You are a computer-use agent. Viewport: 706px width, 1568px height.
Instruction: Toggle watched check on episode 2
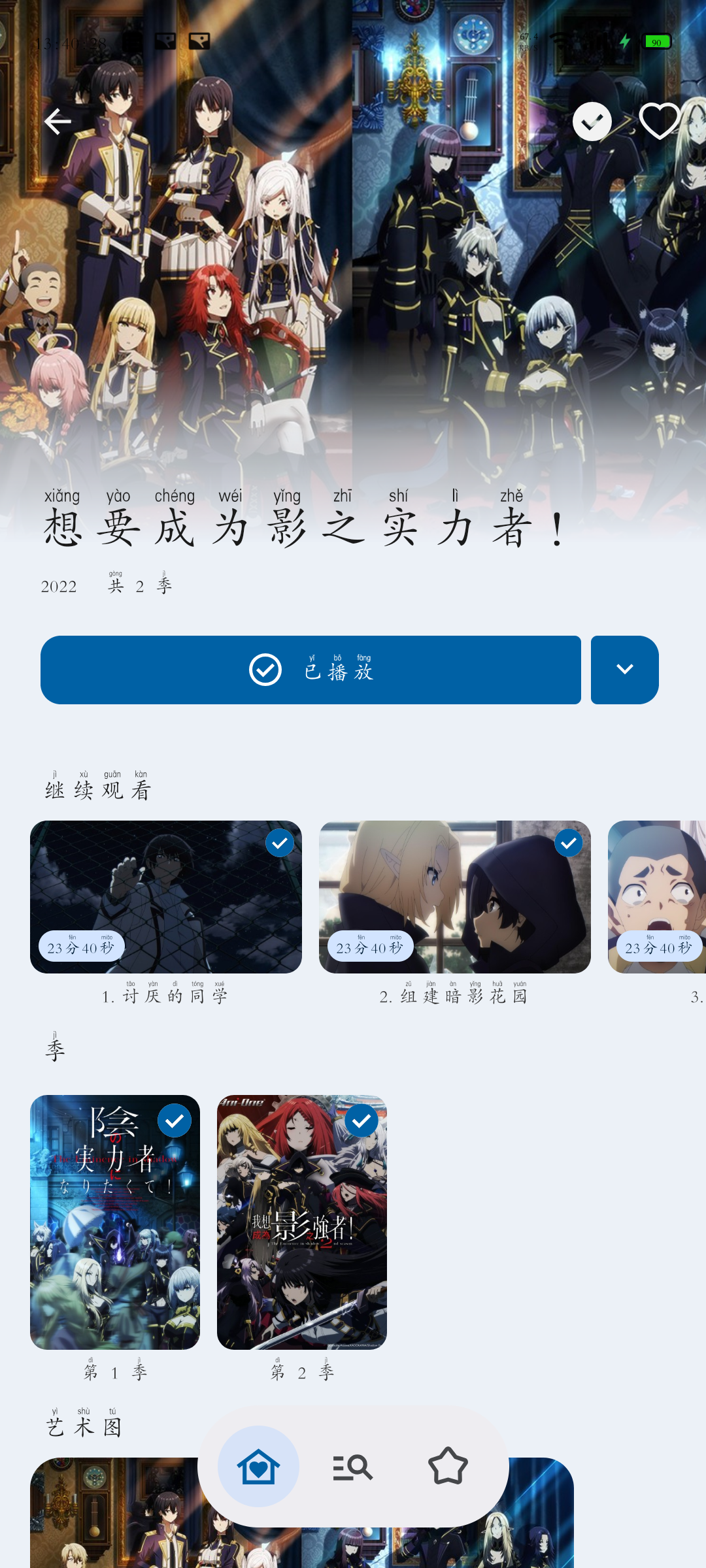click(569, 843)
